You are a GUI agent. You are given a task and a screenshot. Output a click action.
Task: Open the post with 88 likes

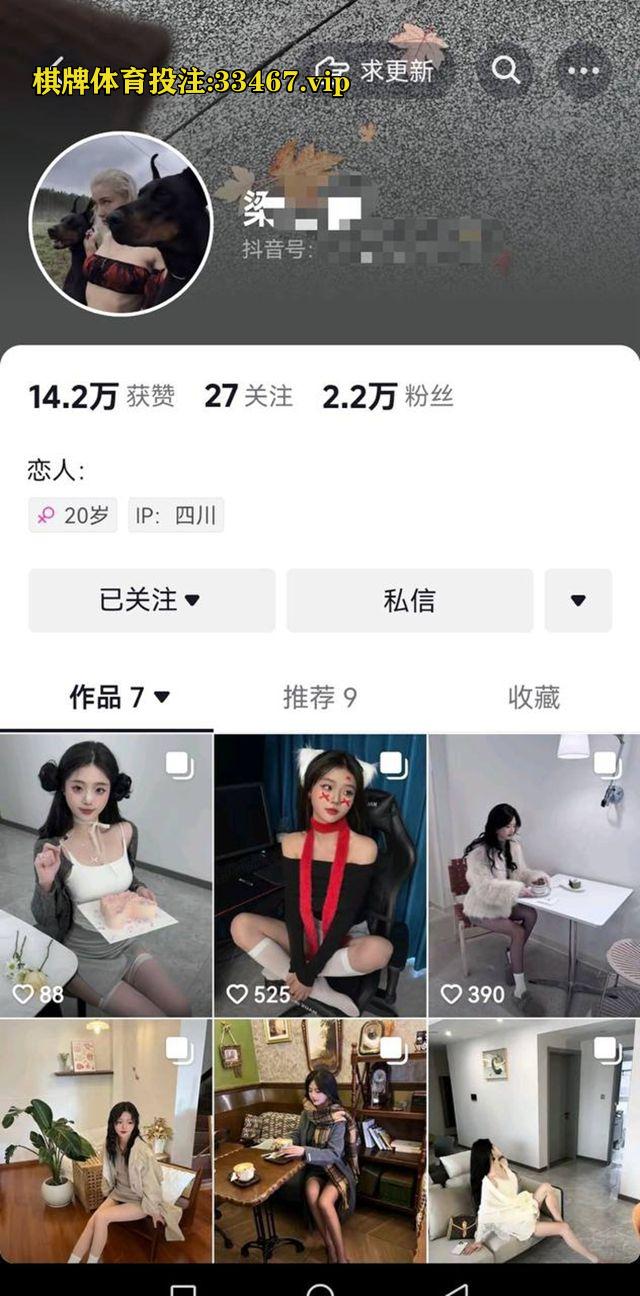pyautogui.click(x=106, y=875)
